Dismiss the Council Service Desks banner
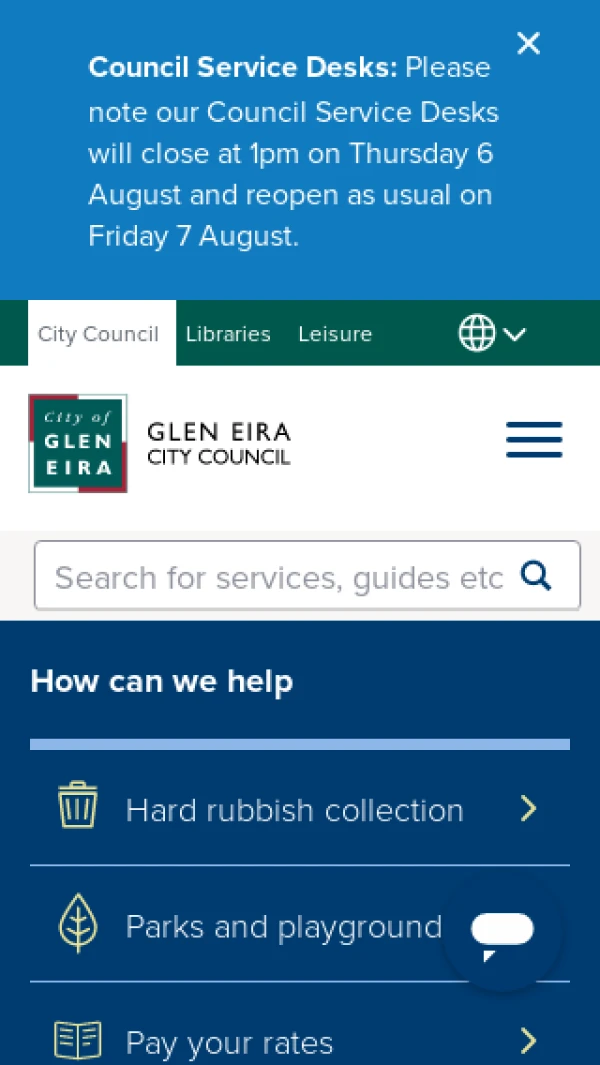Screen dimensions: 600x1065 pos(528,43)
